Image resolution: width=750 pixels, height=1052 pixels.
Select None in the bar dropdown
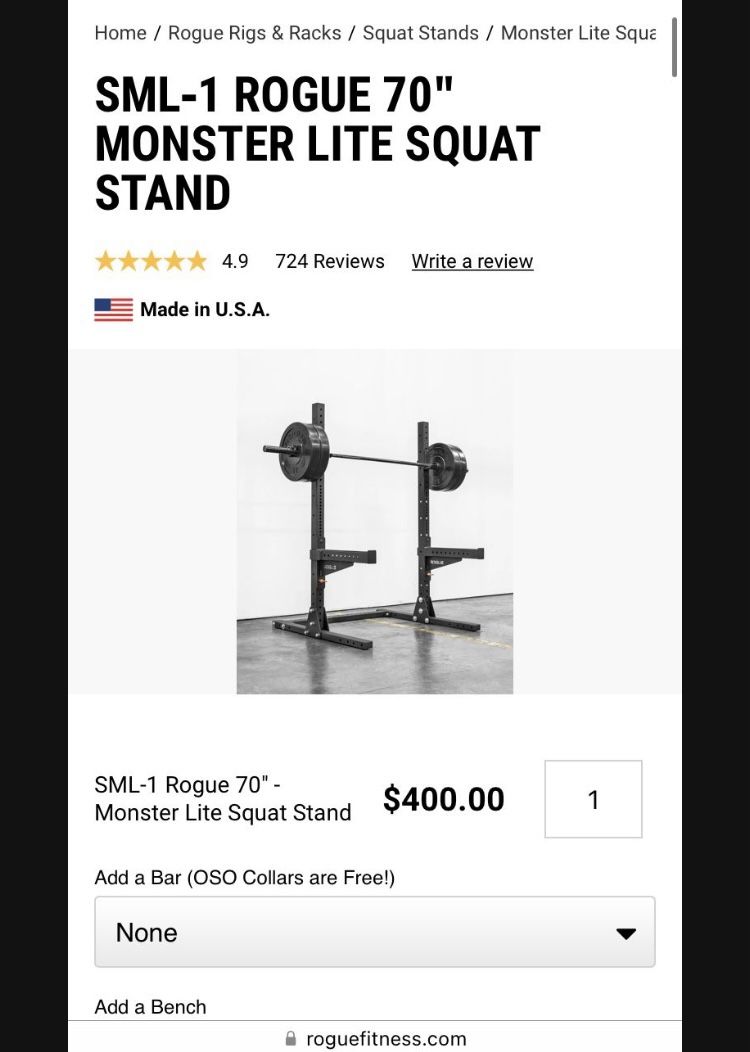(x=146, y=932)
